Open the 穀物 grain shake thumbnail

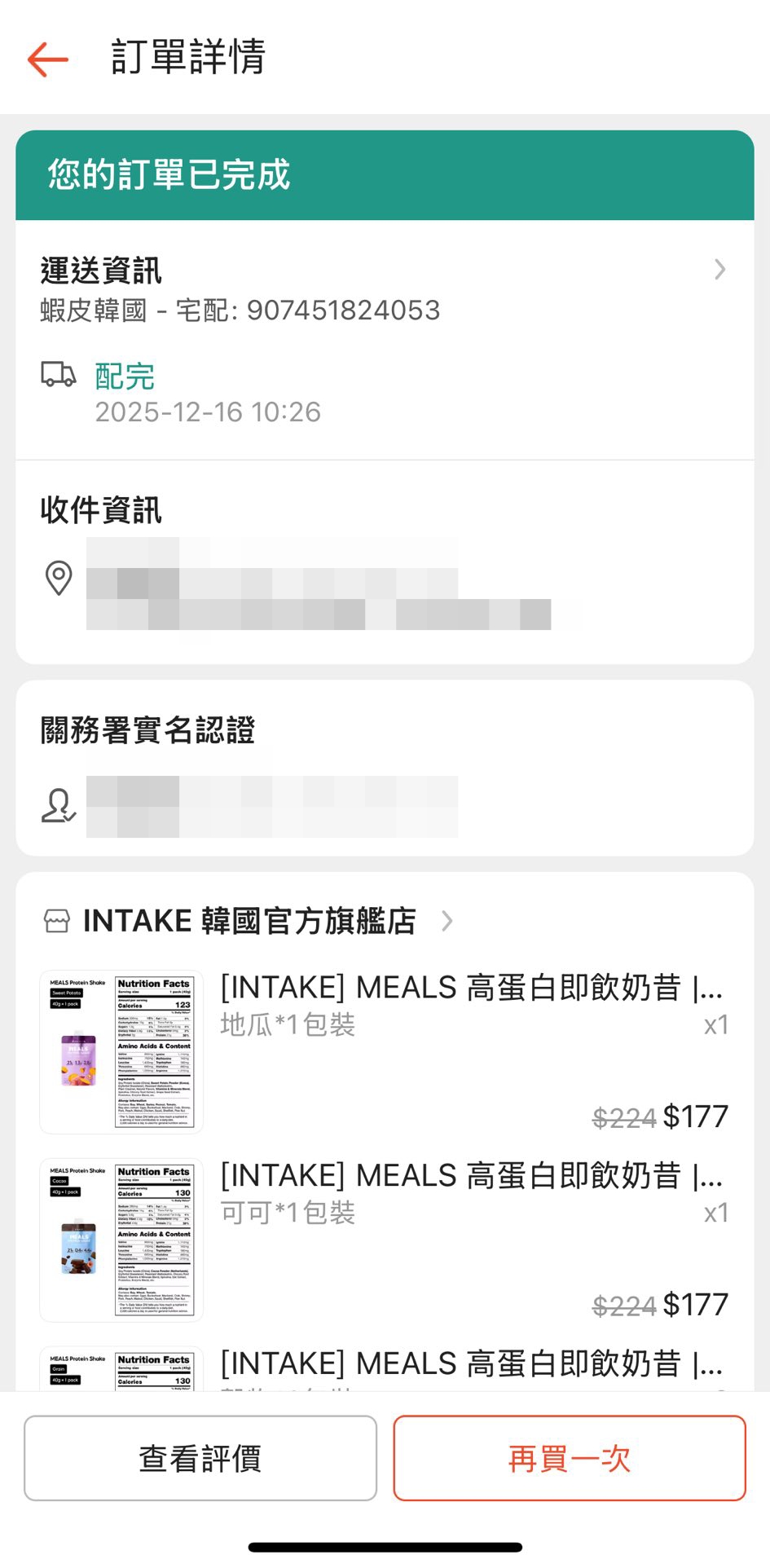coord(120,1373)
